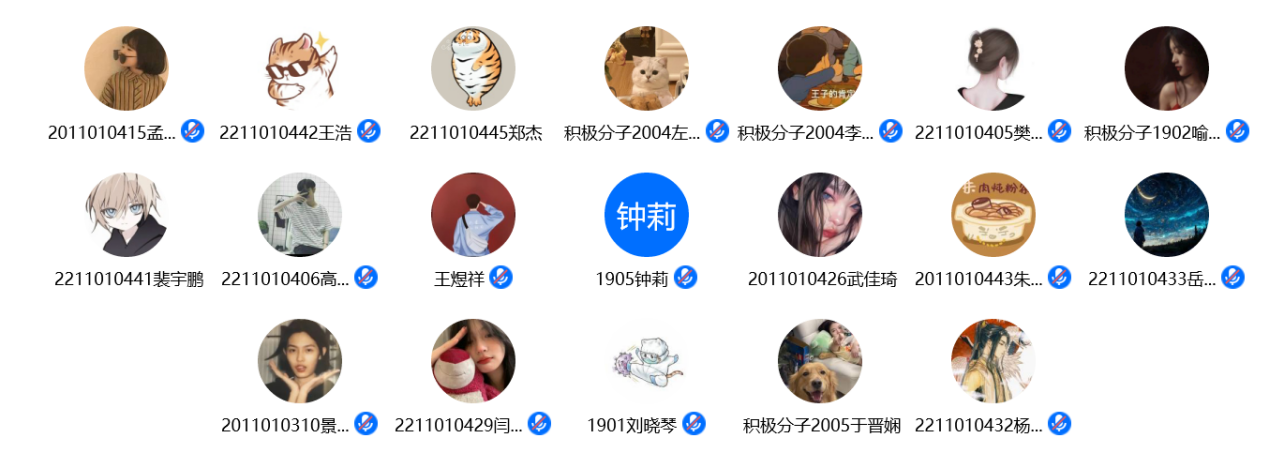Open participant 2211010442王浩's tile
The image size is (1269, 453).
pyautogui.click(x=299, y=69)
